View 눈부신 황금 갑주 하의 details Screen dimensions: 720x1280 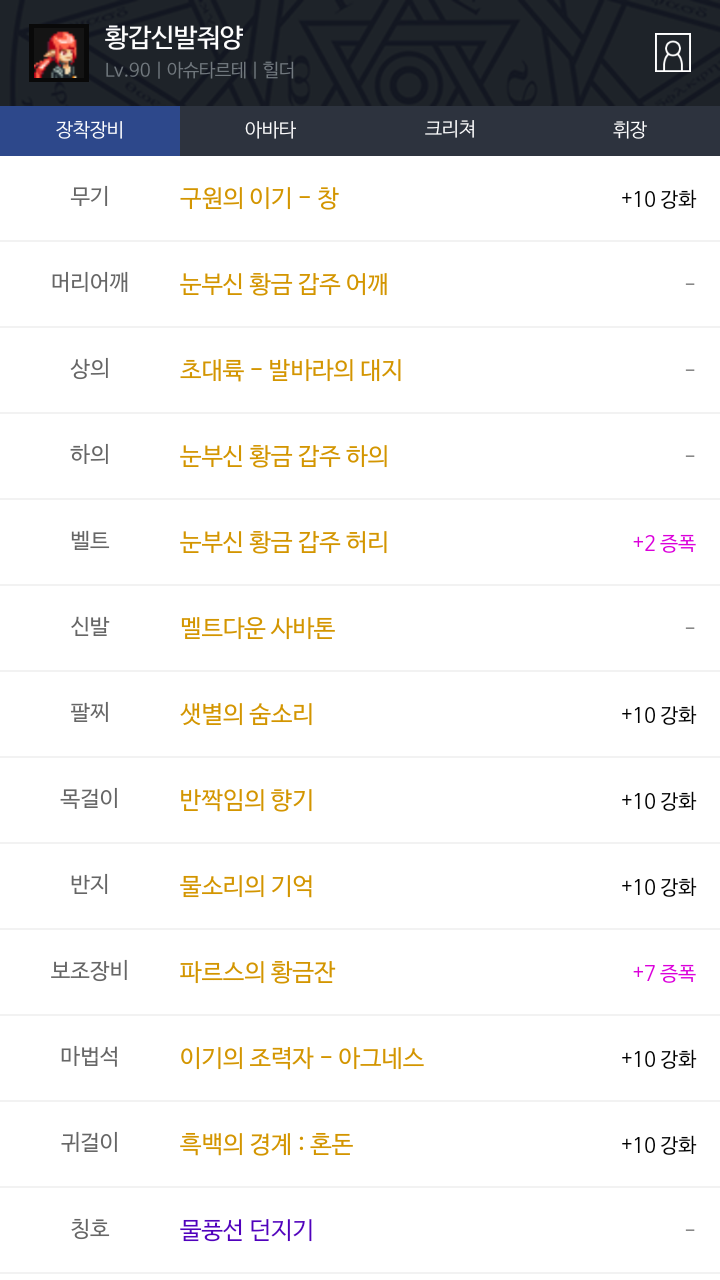point(284,456)
